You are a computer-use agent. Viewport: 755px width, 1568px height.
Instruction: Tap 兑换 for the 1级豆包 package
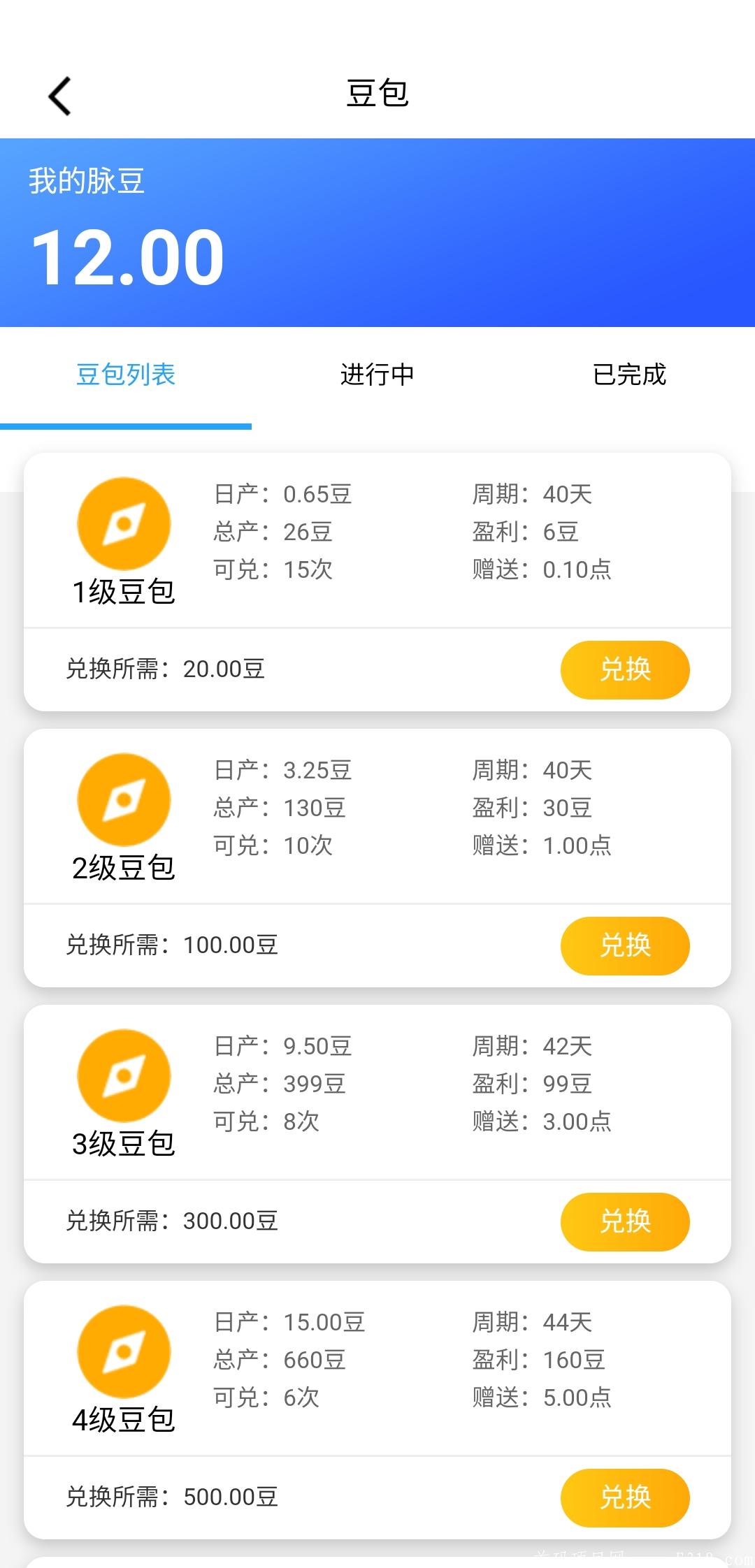624,669
